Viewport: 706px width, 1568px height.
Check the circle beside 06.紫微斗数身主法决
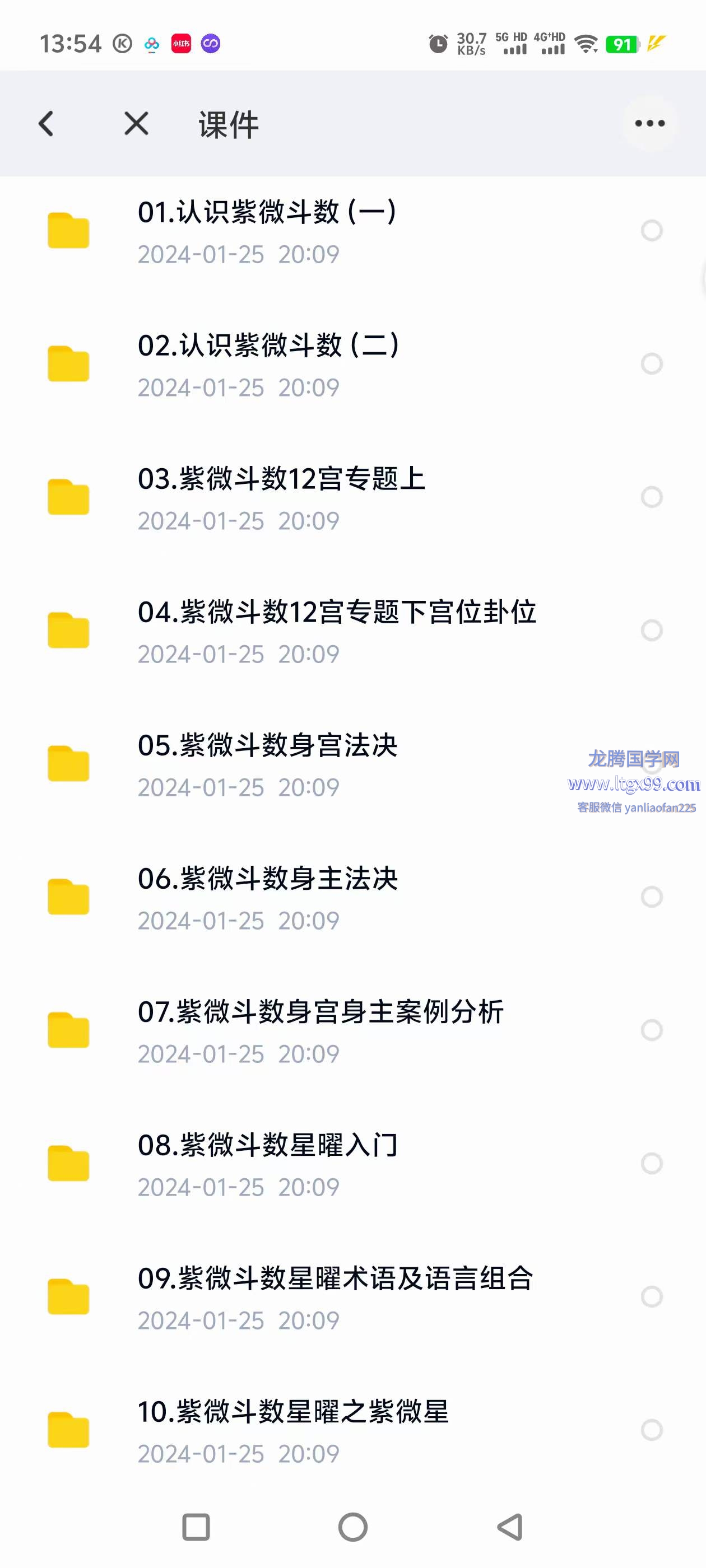tap(652, 897)
